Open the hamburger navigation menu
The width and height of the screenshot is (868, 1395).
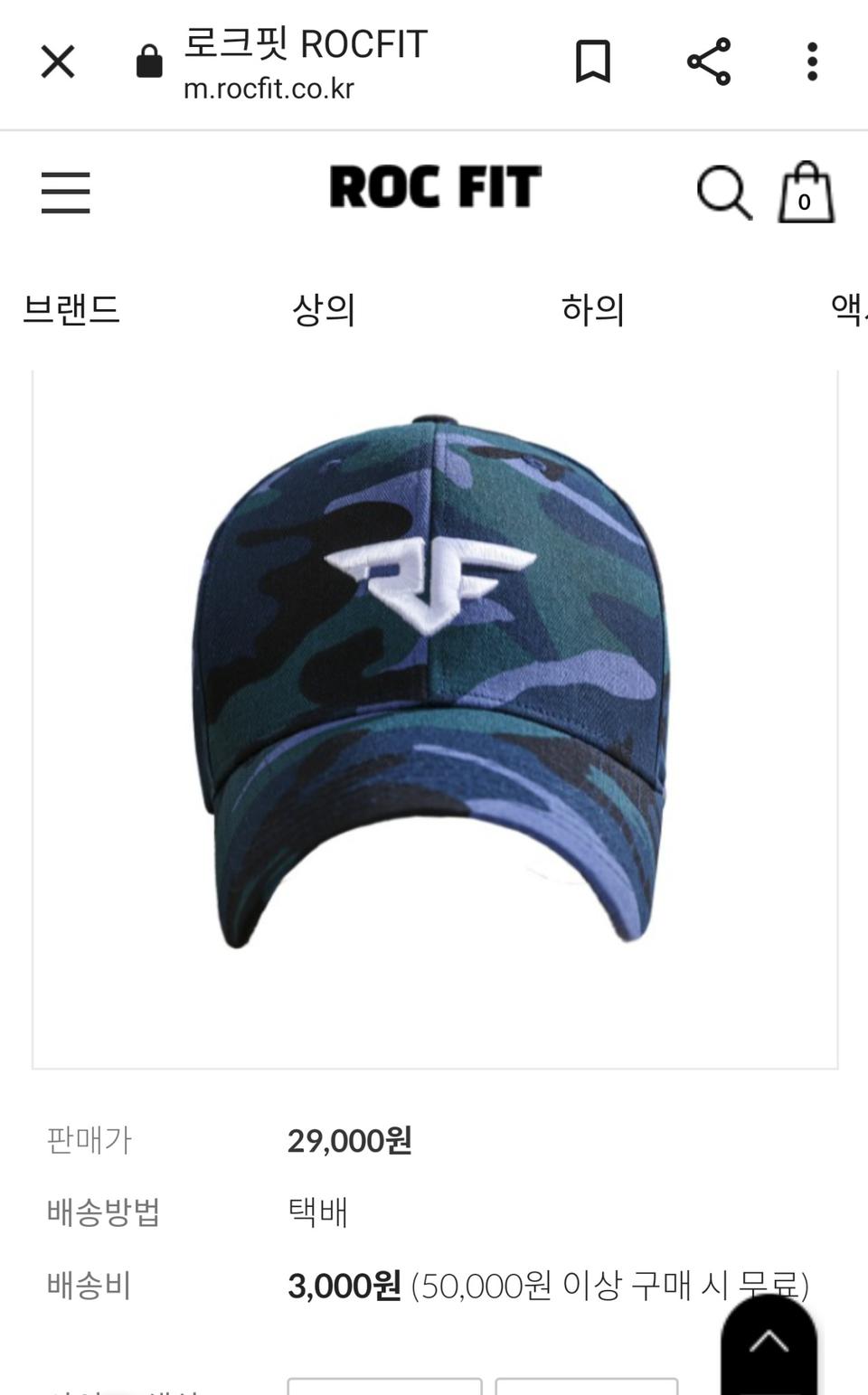(62, 192)
